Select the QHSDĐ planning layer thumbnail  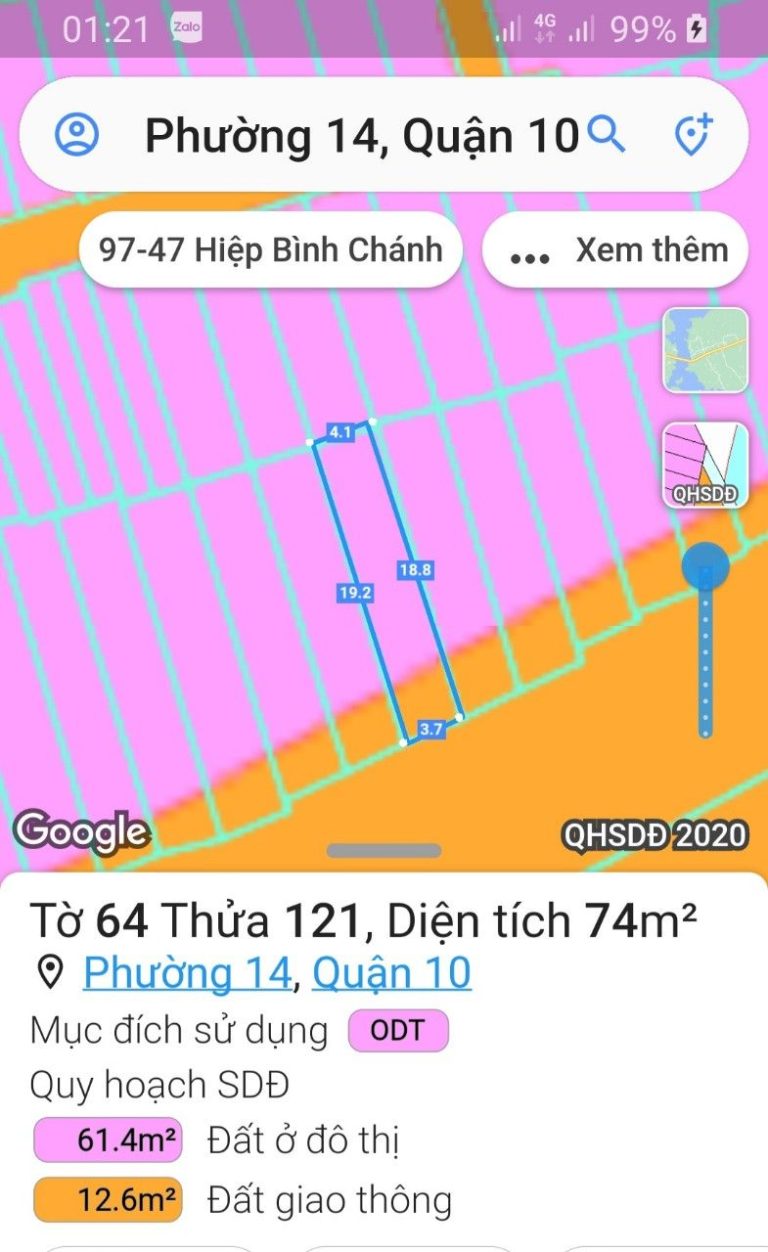pyautogui.click(x=705, y=465)
